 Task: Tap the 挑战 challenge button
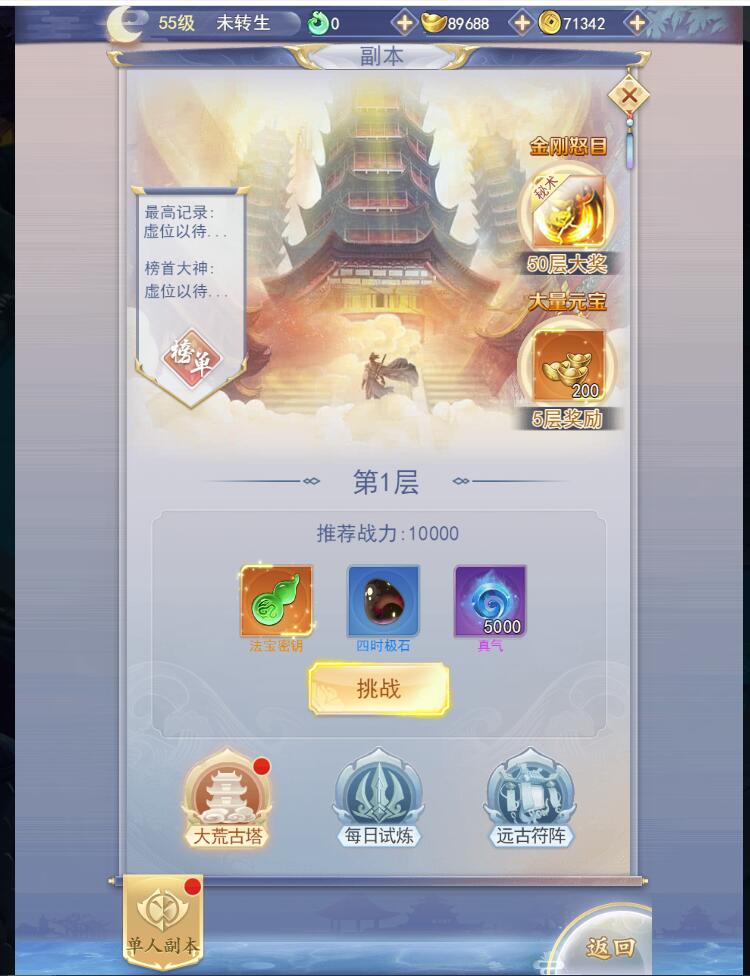click(x=378, y=689)
